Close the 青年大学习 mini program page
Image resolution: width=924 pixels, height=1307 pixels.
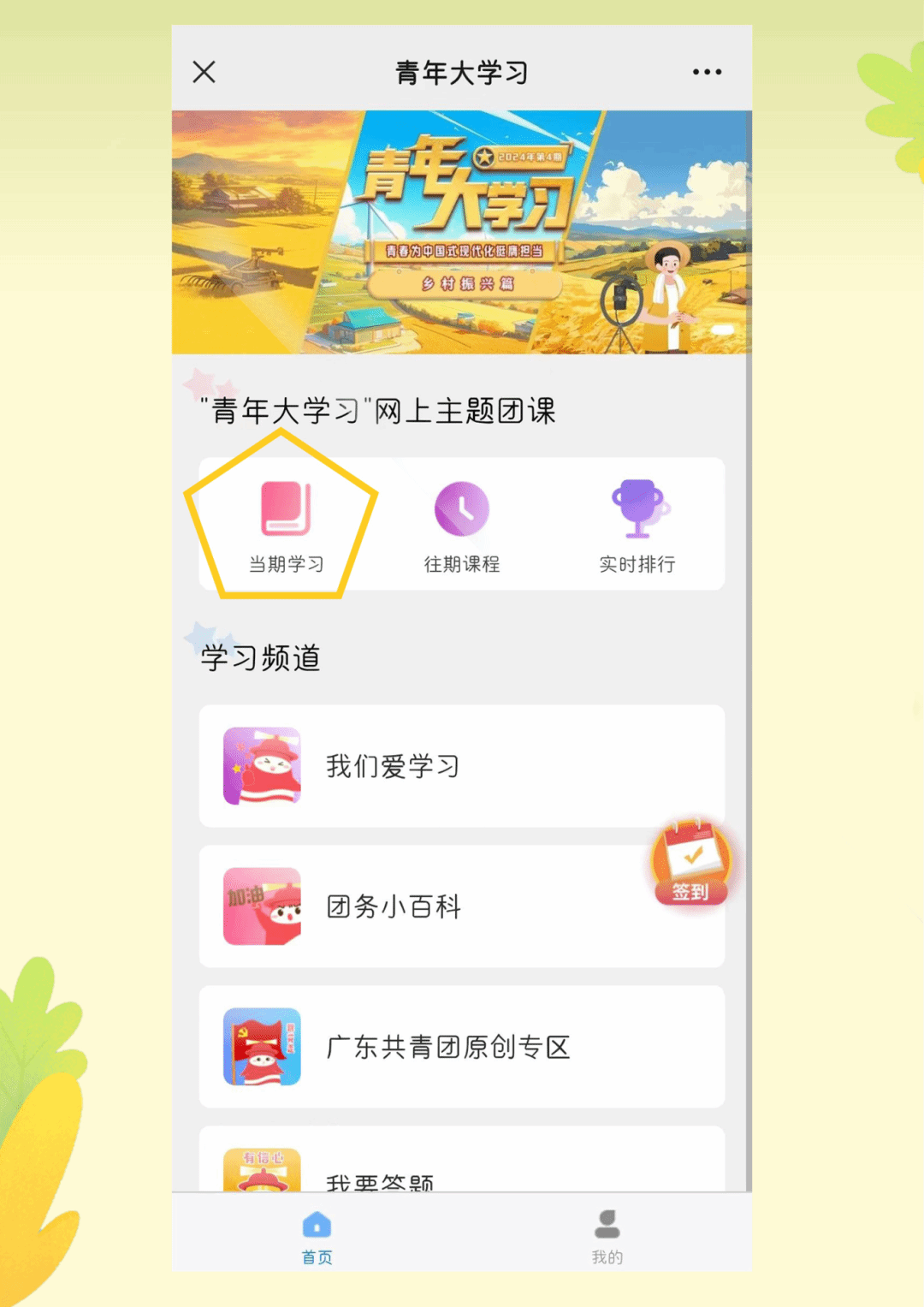[204, 72]
